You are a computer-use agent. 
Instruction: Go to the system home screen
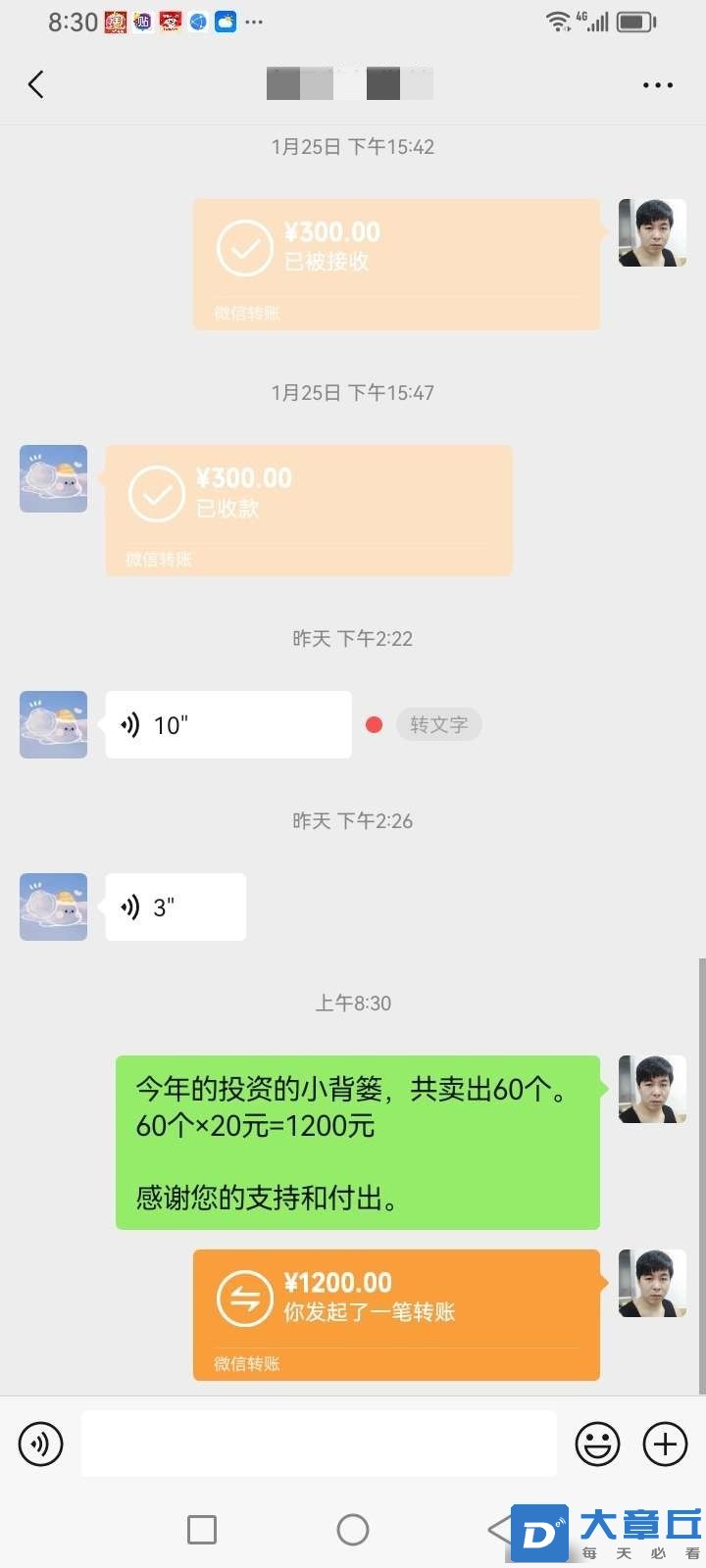pyautogui.click(x=353, y=1529)
